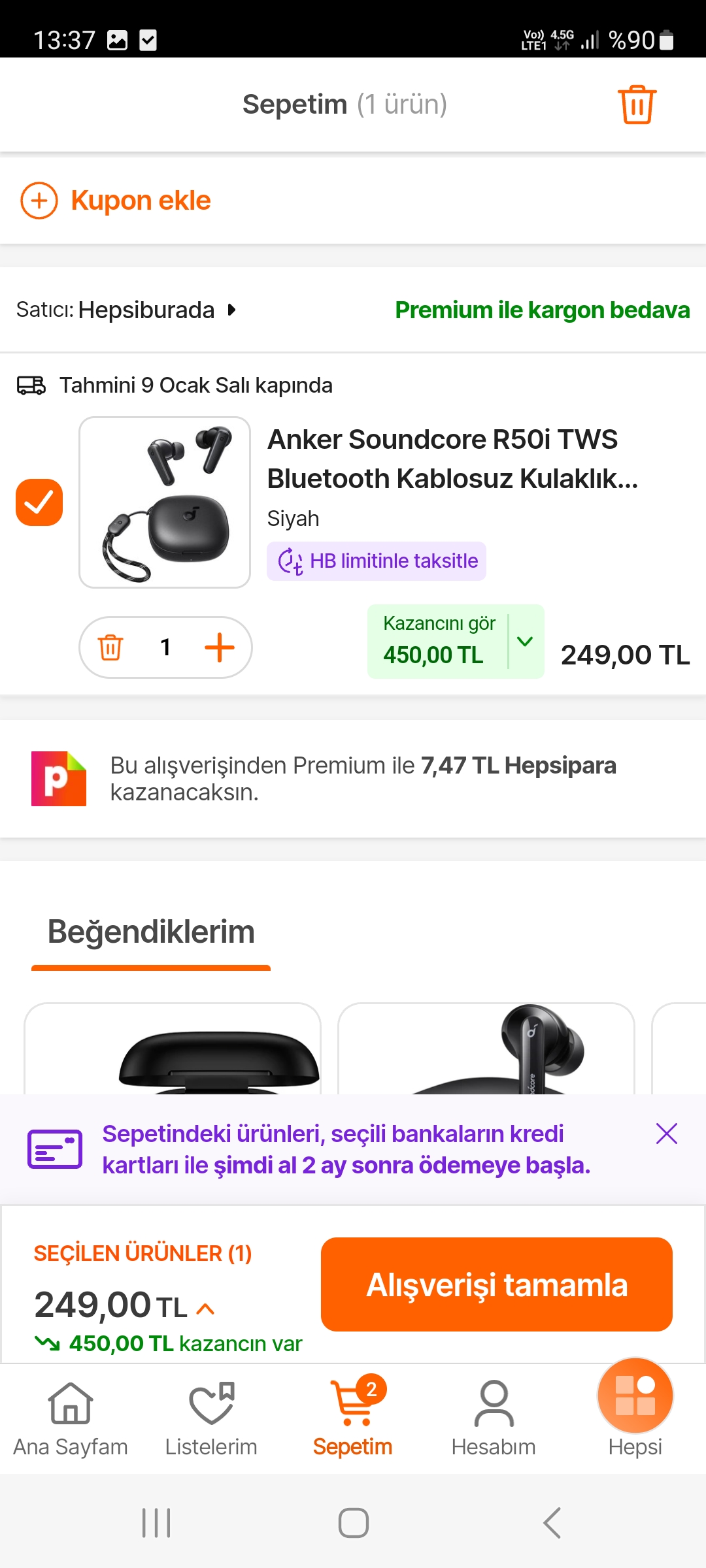Image resolution: width=706 pixels, height=1568 pixels.
Task: Expand the total price details arrow
Action: pos(205,1309)
